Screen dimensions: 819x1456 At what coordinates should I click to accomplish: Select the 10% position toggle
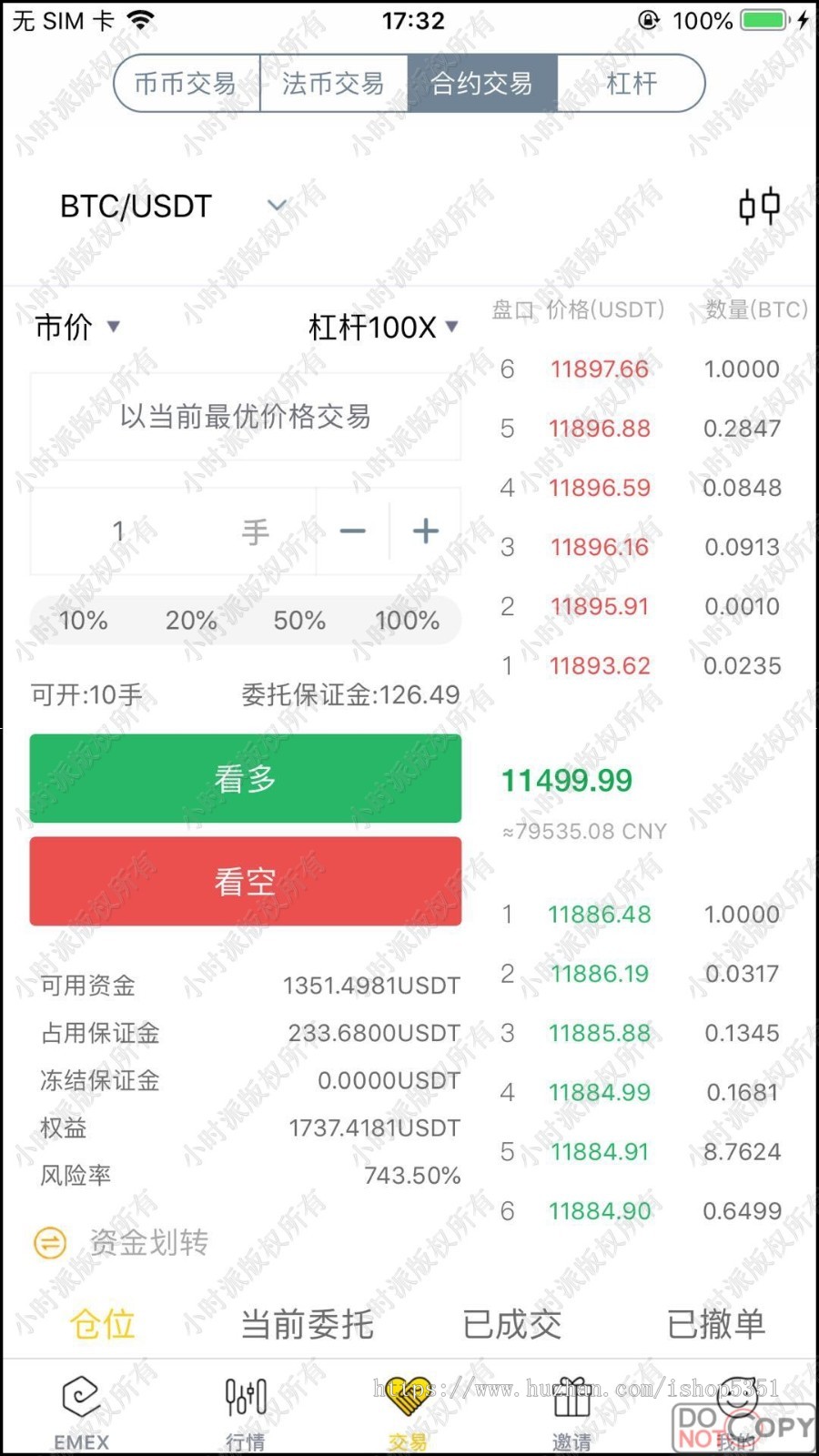(83, 621)
